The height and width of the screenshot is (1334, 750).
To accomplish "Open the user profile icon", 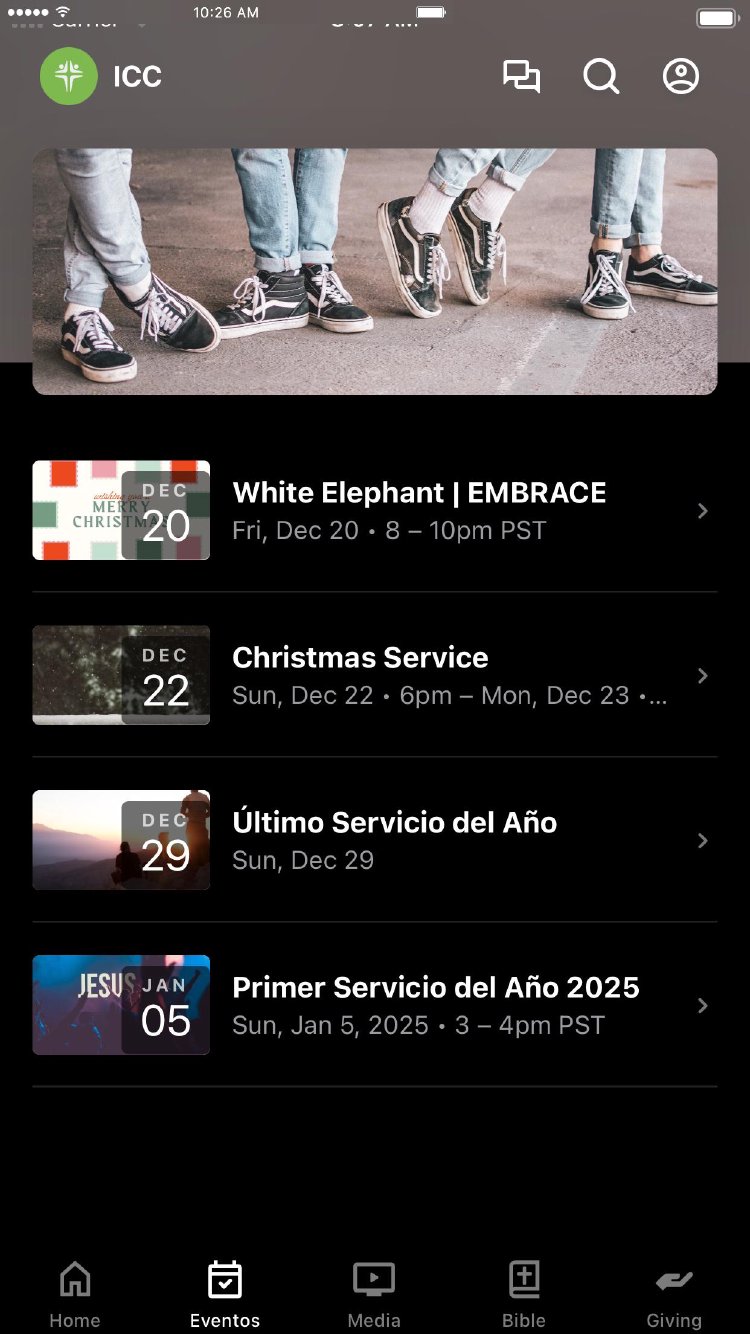I will [x=681, y=77].
